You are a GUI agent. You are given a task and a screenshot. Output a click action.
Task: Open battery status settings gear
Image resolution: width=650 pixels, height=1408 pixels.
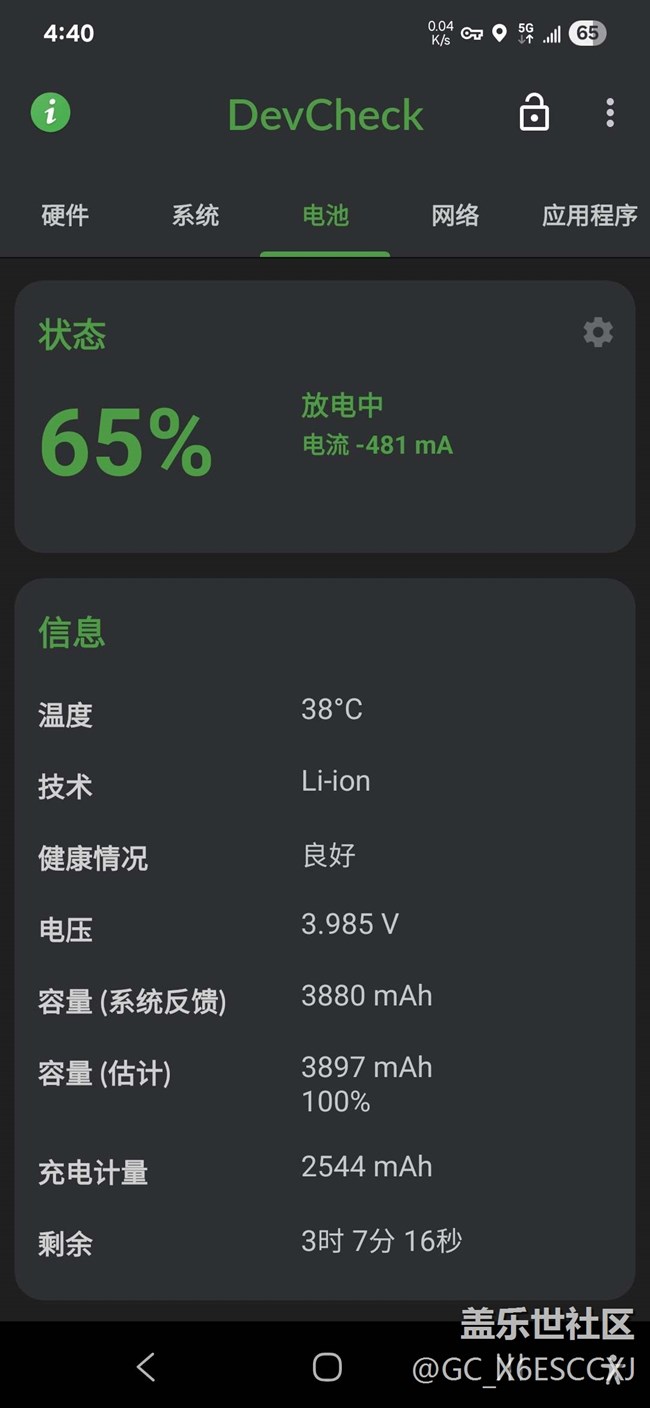click(598, 332)
